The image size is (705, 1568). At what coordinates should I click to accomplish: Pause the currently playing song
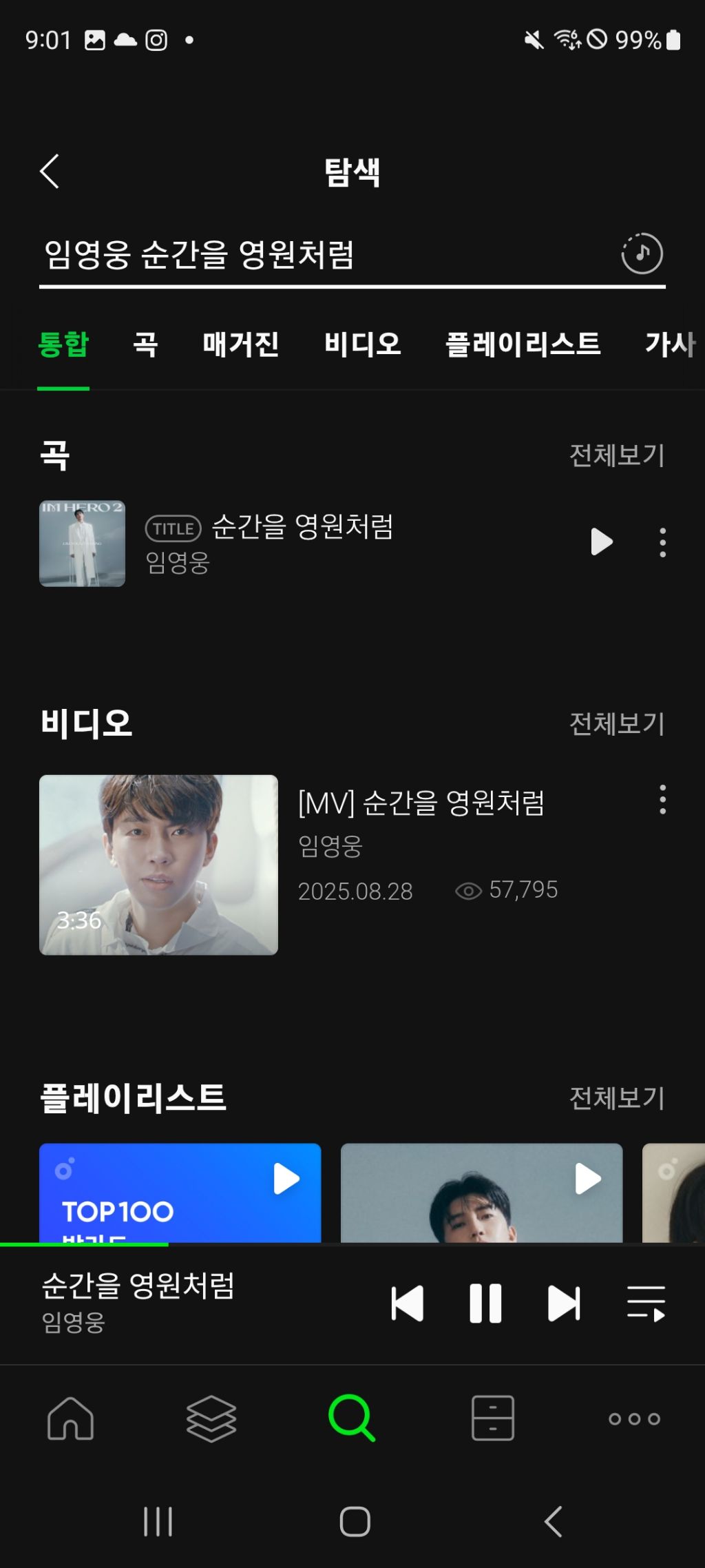pyautogui.click(x=485, y=1303)
